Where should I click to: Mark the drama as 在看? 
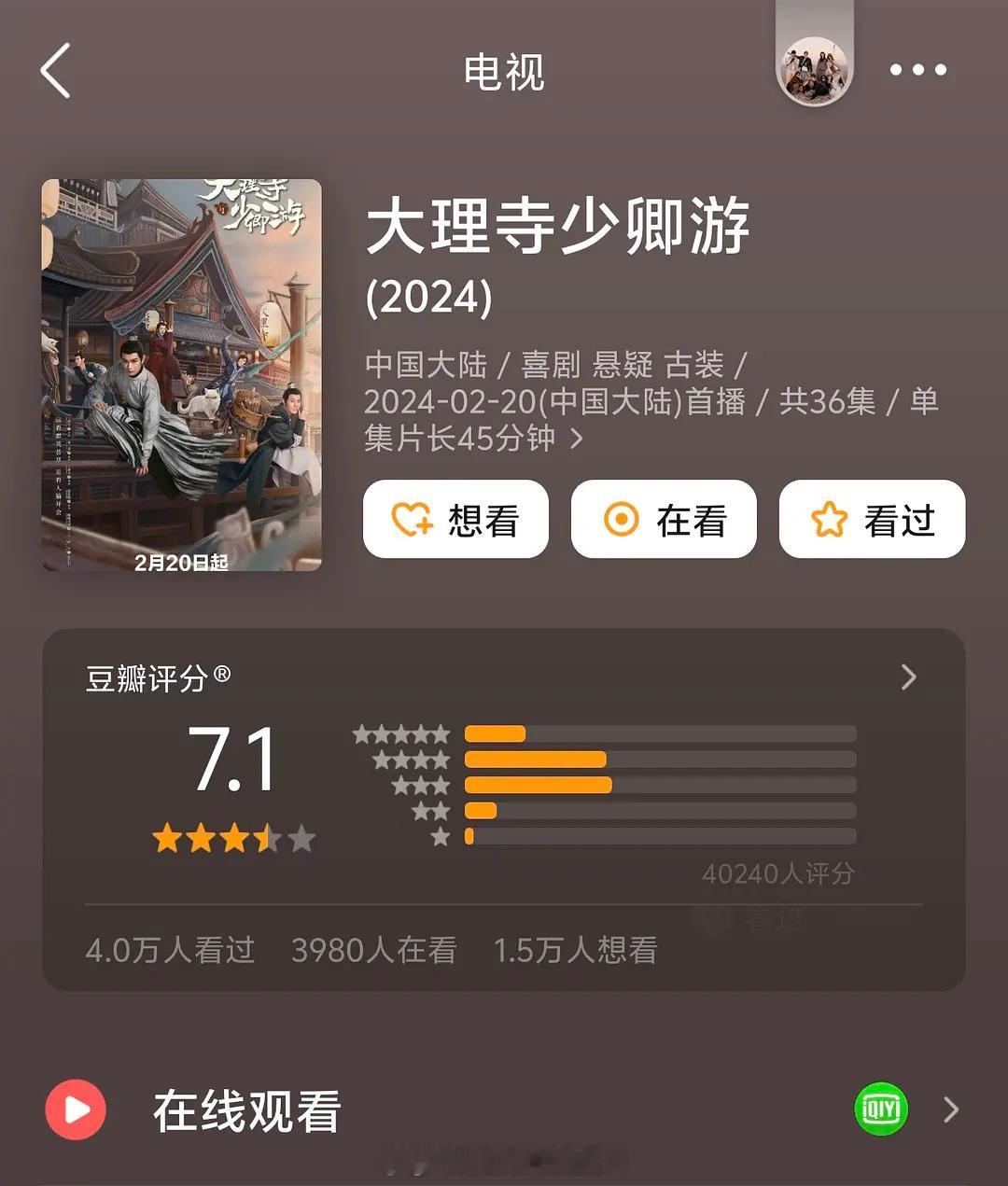pyautogui.click(x=663, y=521)
